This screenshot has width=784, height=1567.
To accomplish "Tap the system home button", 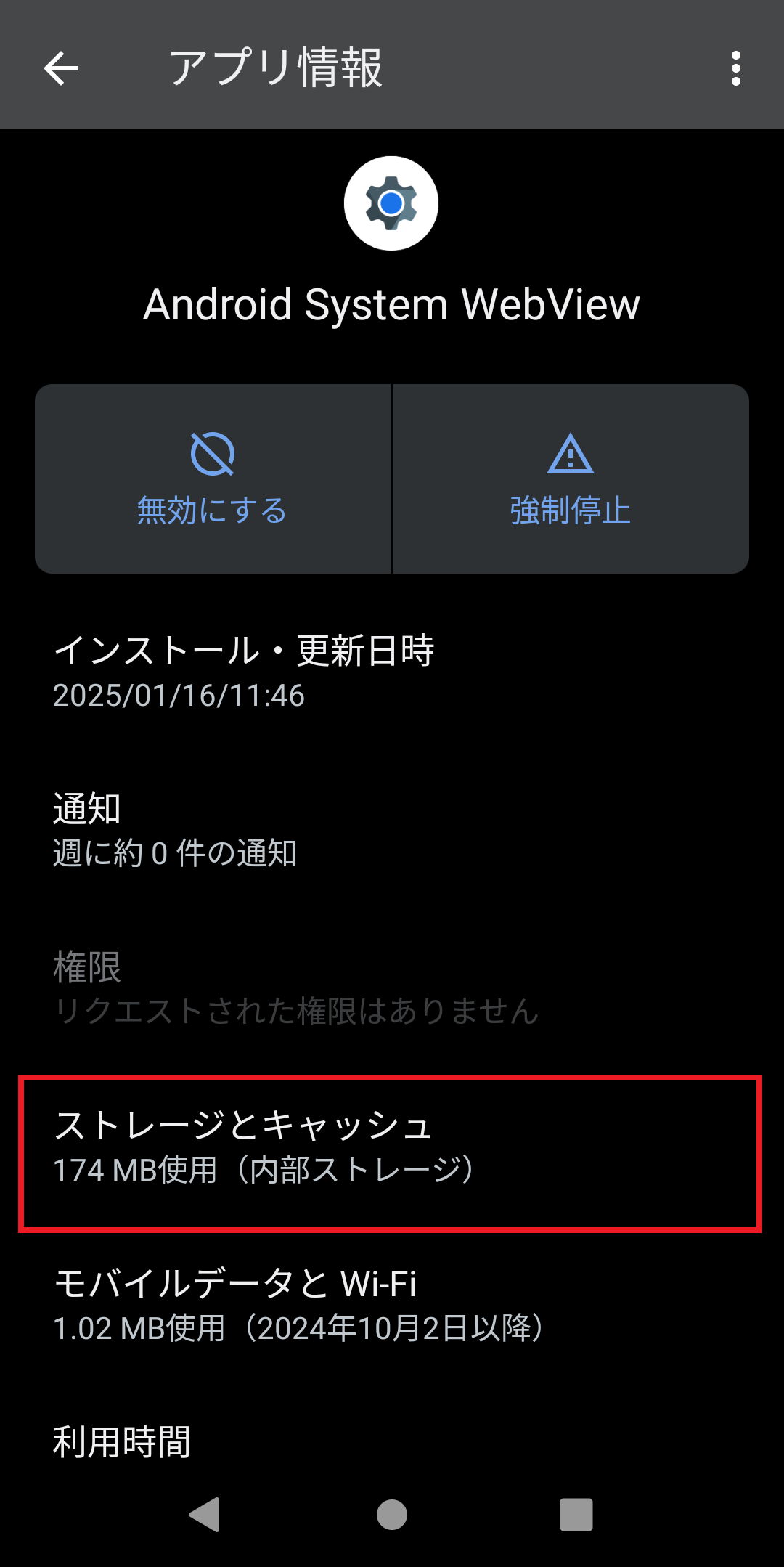I will (x=392, y=1515).
